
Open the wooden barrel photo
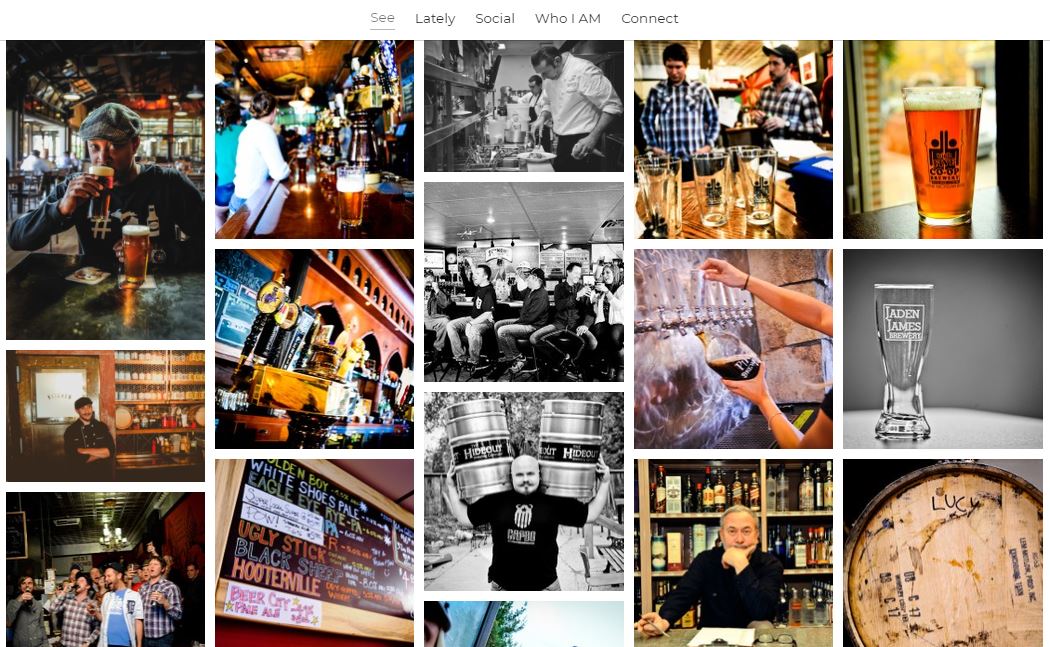[942, 552]
